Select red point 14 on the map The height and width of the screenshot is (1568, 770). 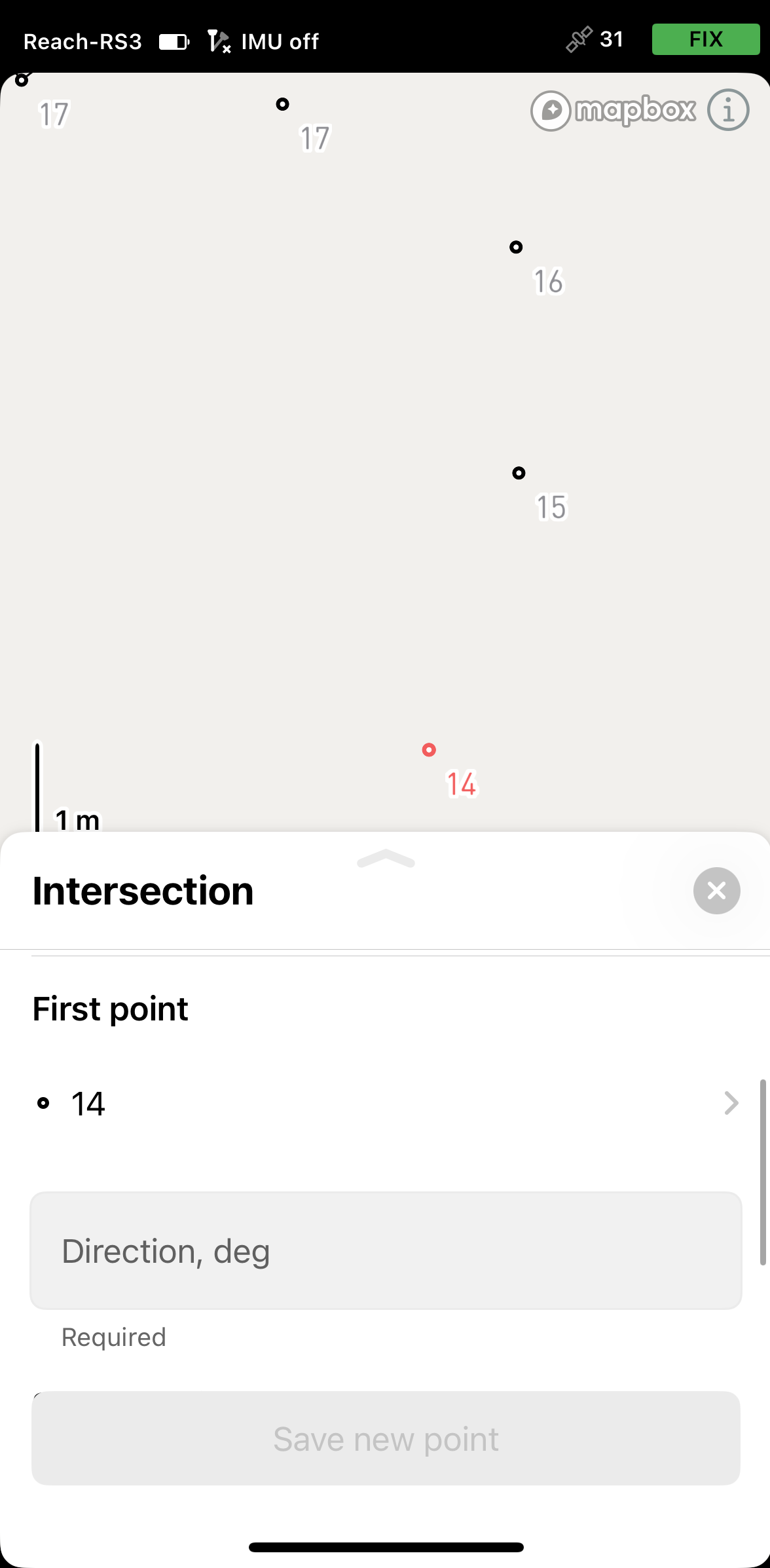[429, 750]
